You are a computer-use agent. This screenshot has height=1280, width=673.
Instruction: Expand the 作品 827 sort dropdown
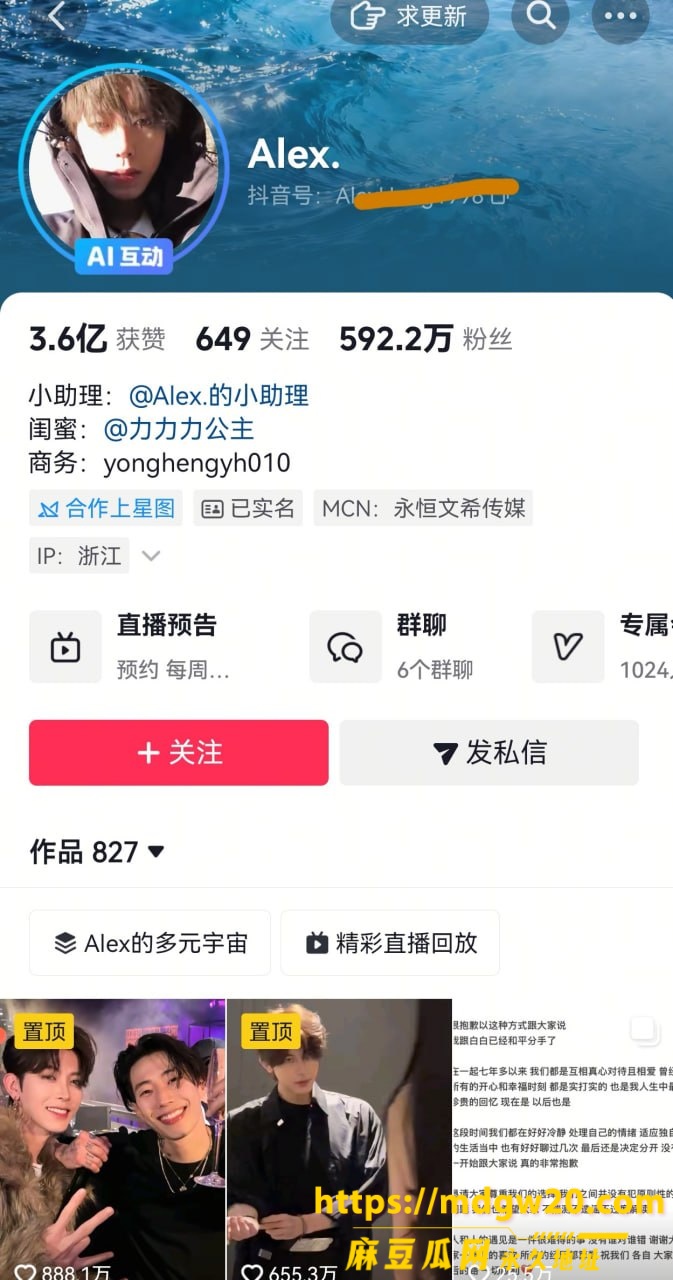[x=97, y=852]
